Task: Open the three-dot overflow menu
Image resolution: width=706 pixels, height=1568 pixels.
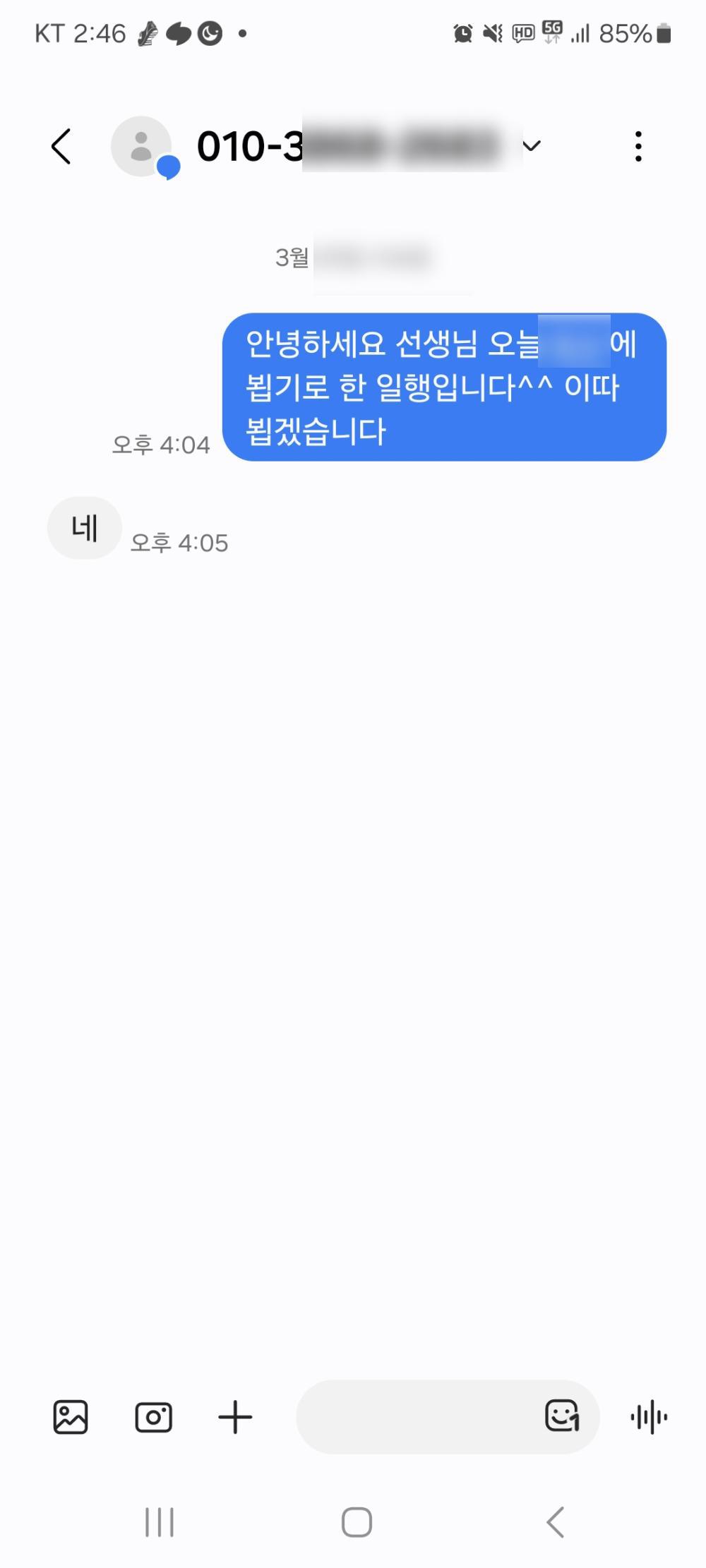Action: click(x=638, y=147)
